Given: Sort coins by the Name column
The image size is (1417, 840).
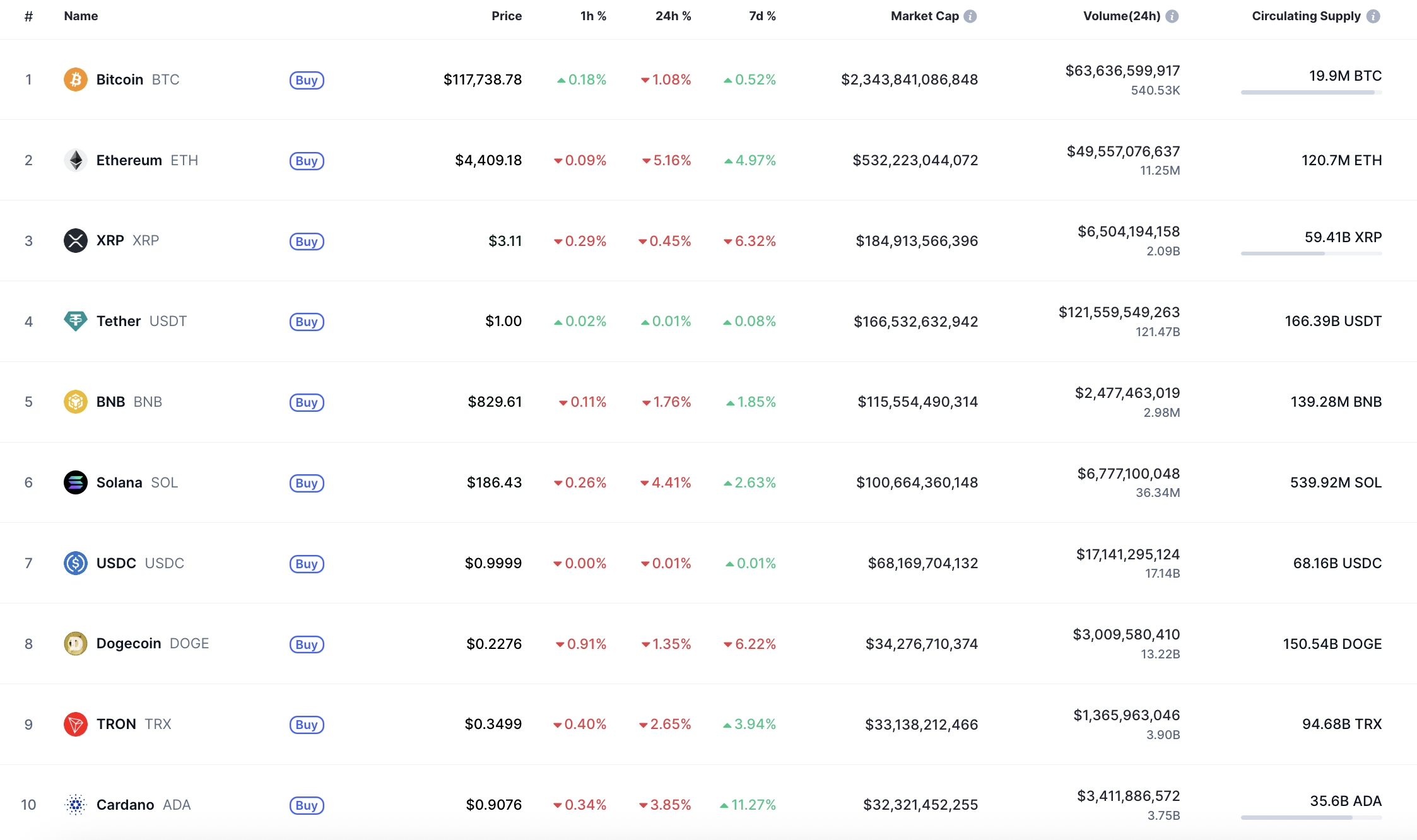Looking at the screenshot, I should tap(81, 16).
